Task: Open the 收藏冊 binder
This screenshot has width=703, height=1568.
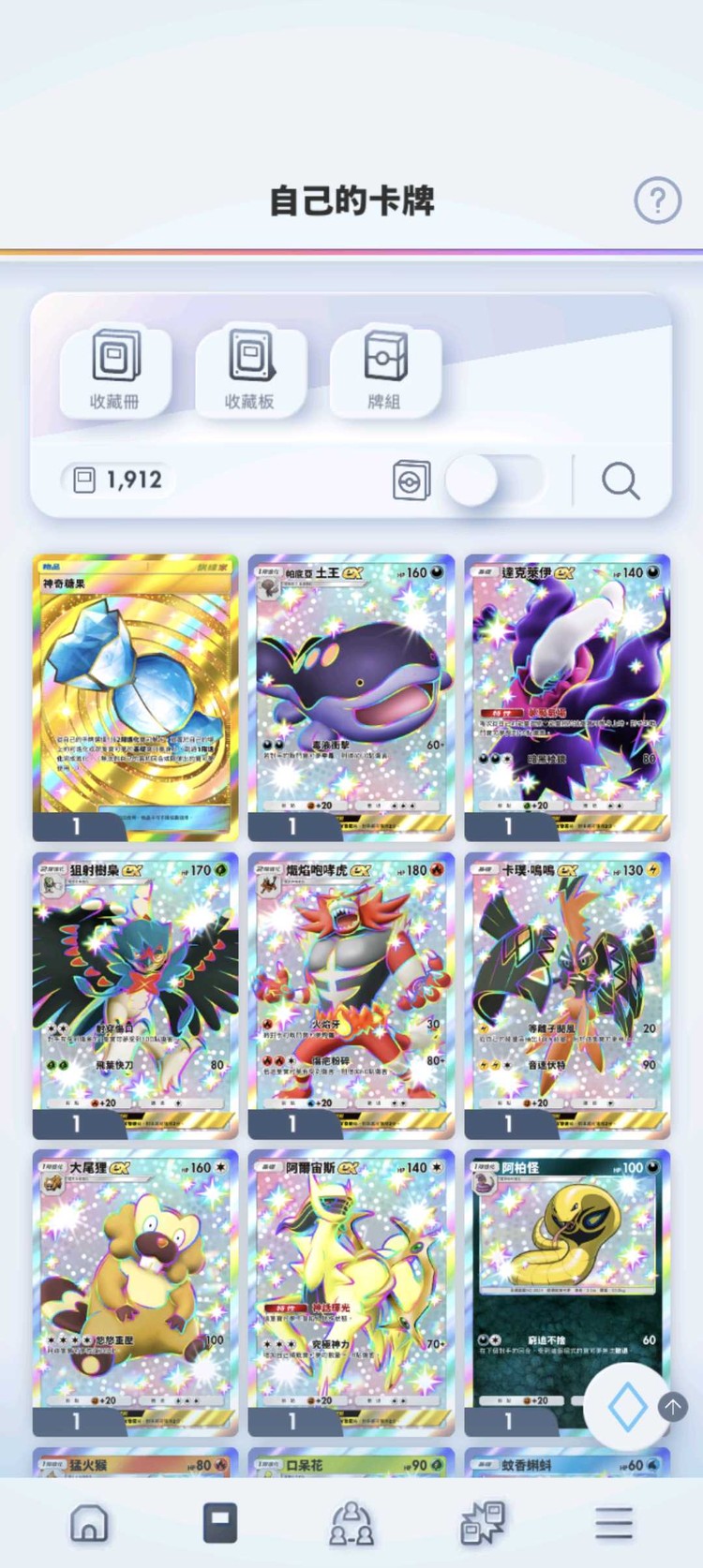Action: tap(115, 370)
